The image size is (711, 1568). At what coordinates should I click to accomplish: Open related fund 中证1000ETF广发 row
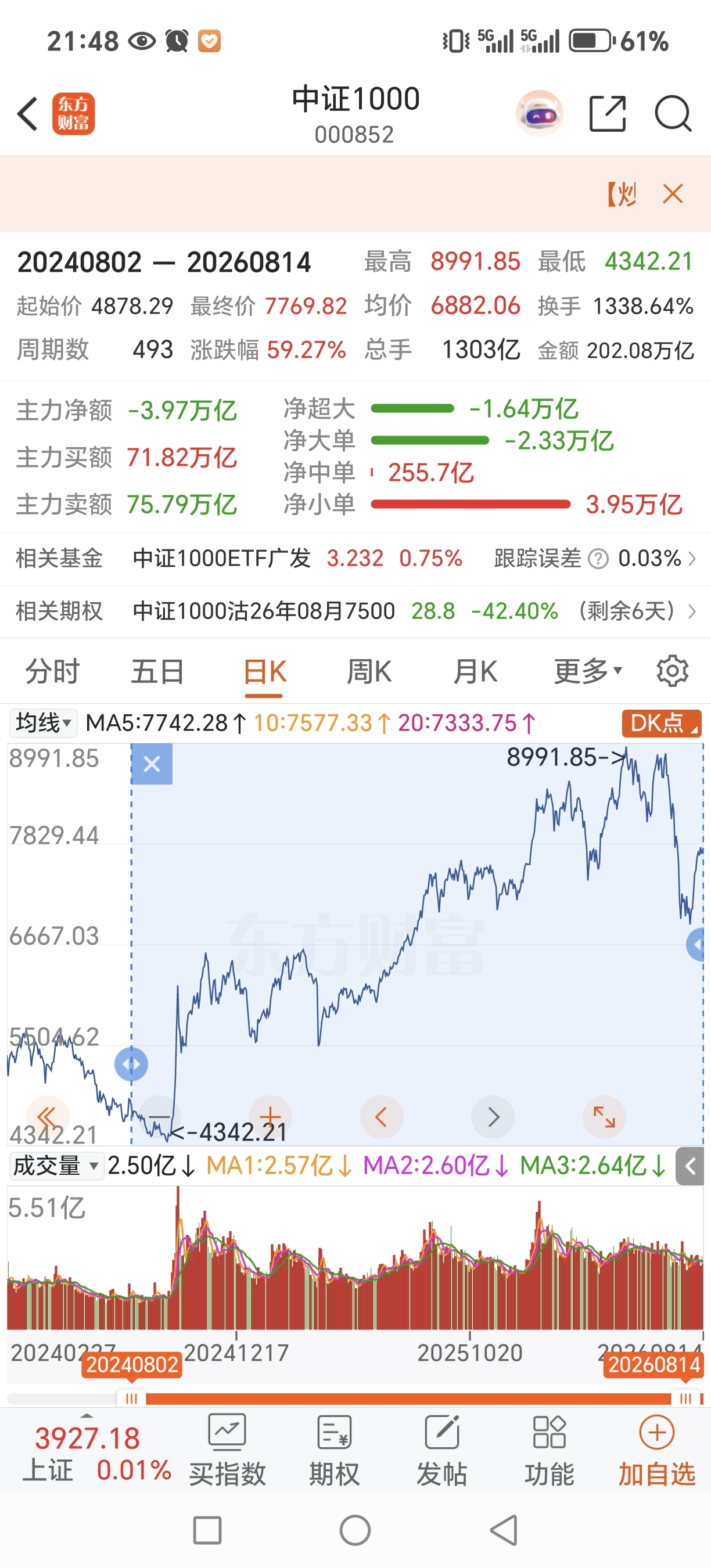pyautogui.click(x=355, y=558)
